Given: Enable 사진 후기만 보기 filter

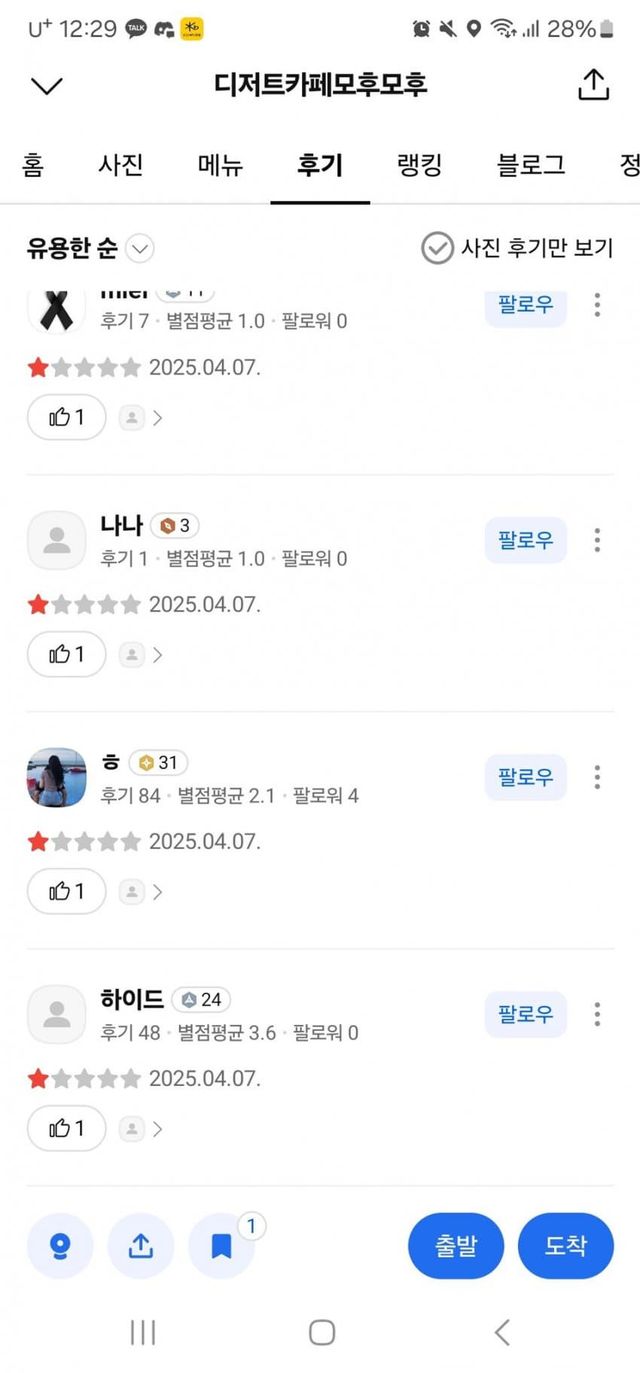Looking at the screenshot, I should tap(517, 248).
